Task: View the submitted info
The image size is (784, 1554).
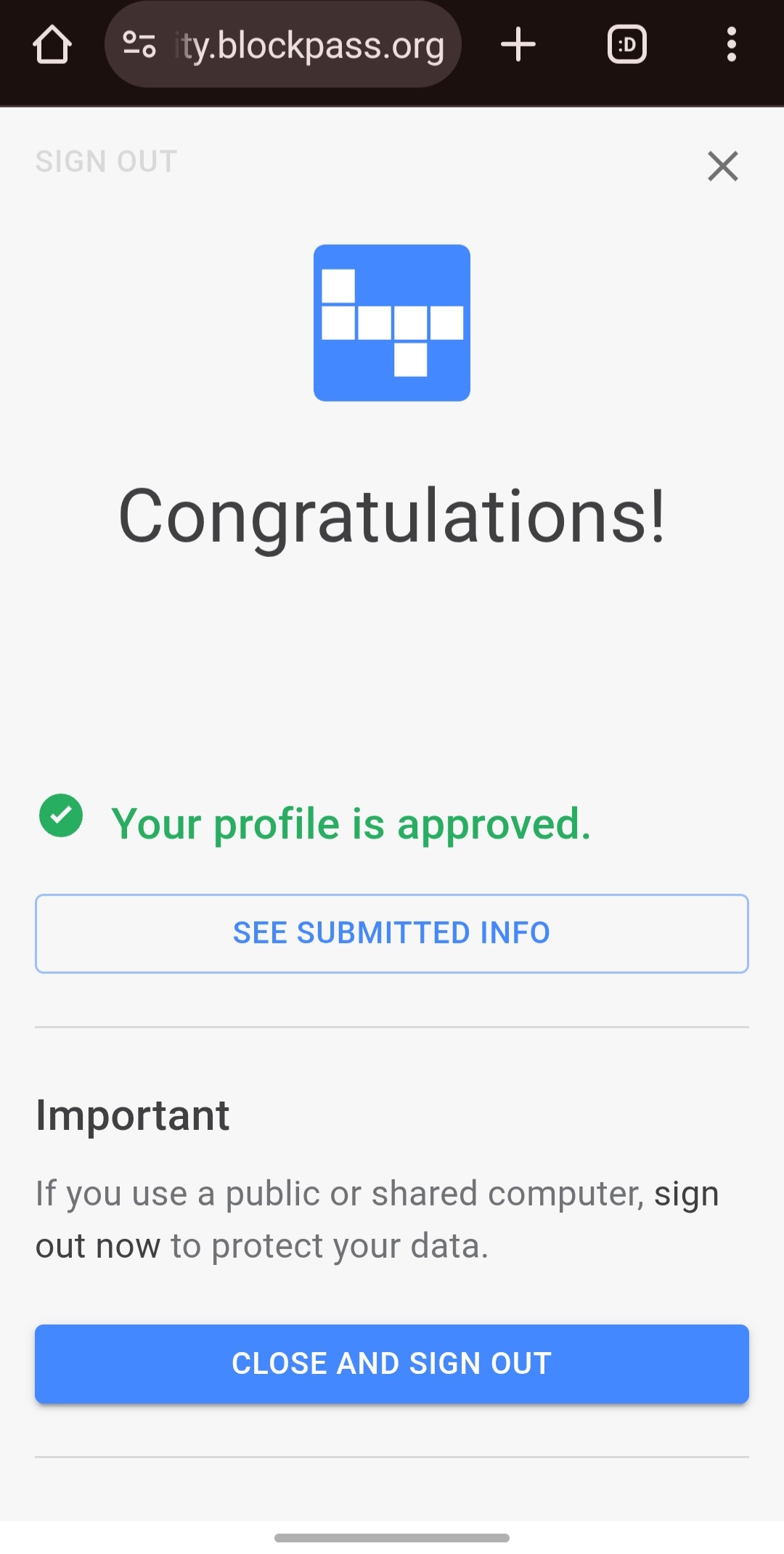Action: pyautogui.click(x=392, y=934)
